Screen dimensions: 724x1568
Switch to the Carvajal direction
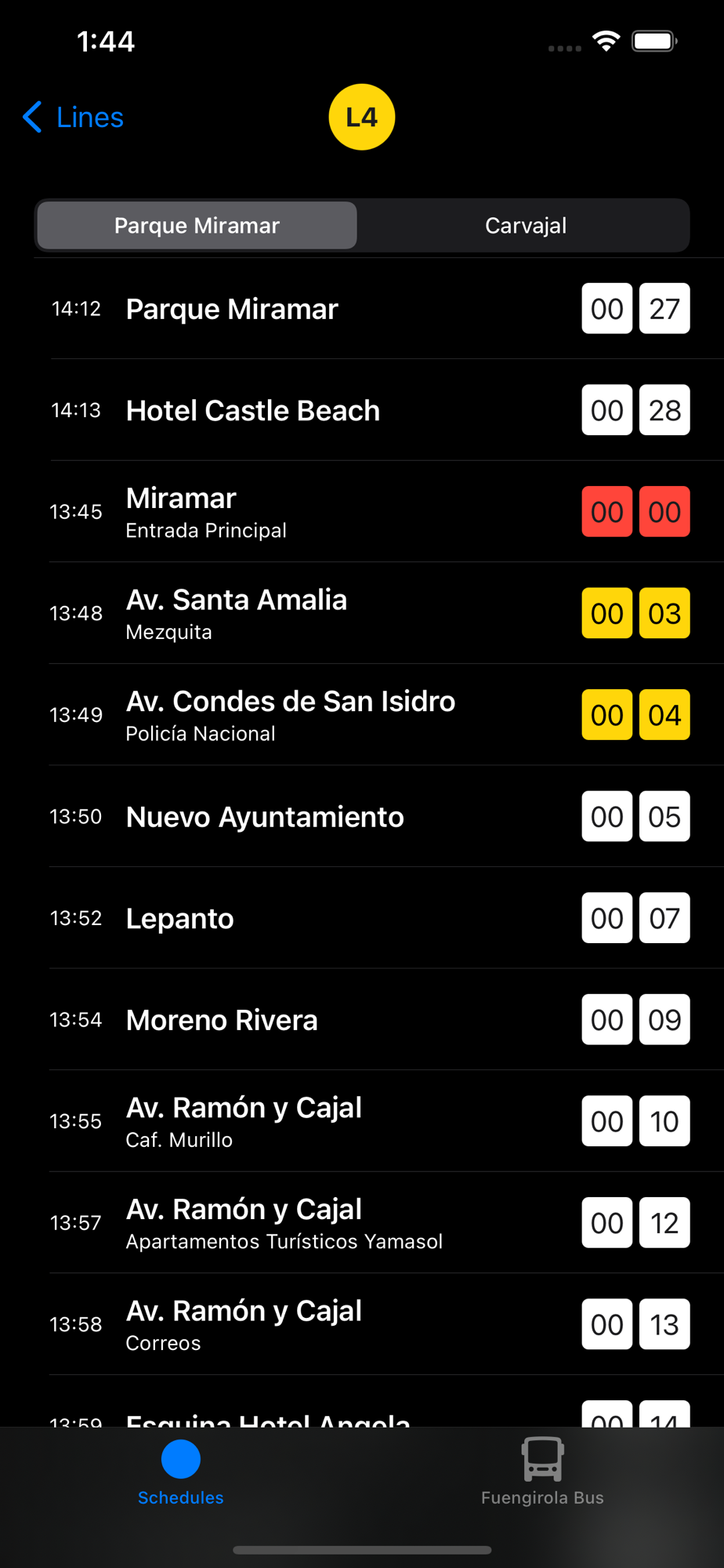[525, 226]
